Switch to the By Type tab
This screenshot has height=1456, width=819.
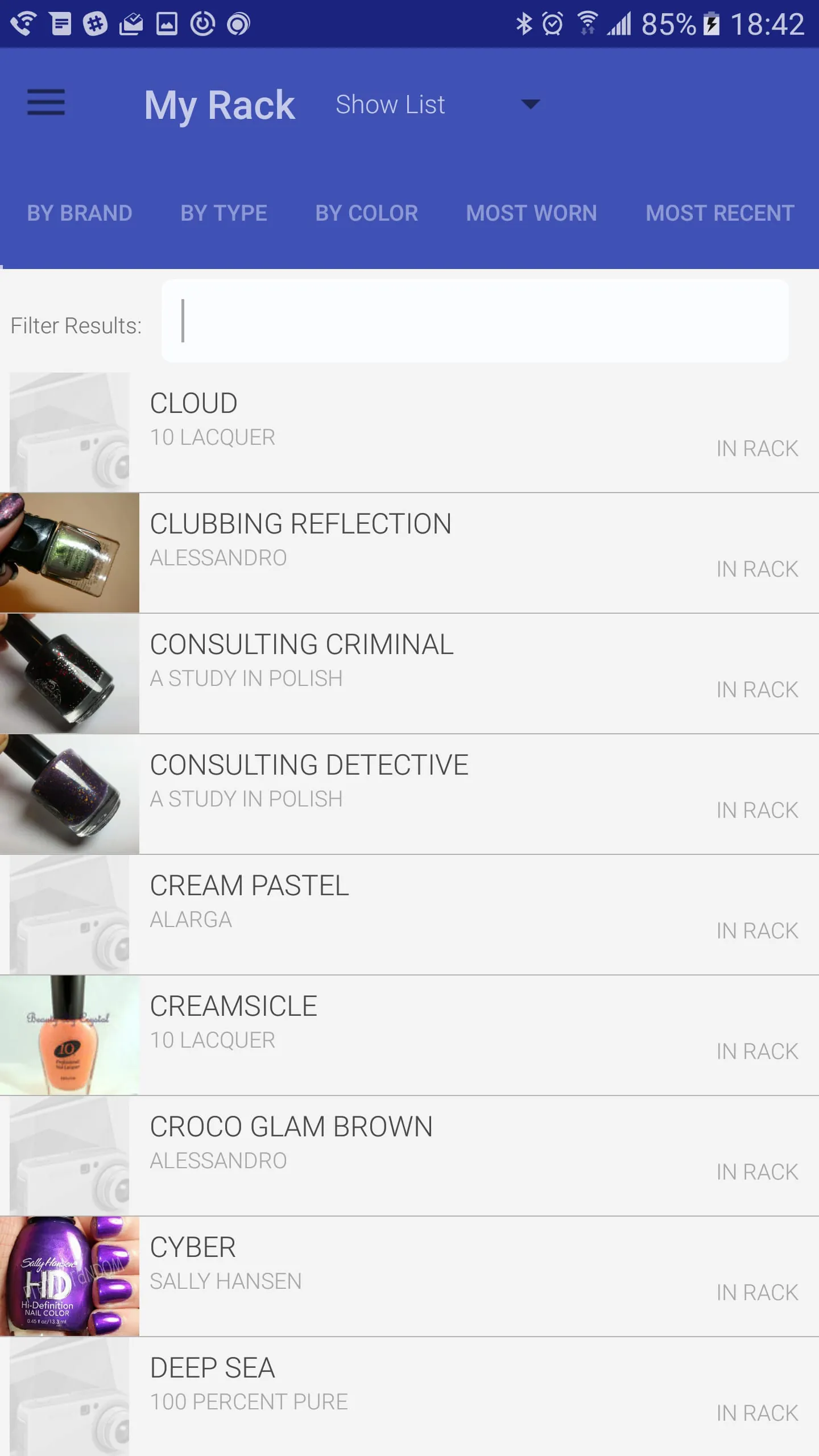point(224,213)
